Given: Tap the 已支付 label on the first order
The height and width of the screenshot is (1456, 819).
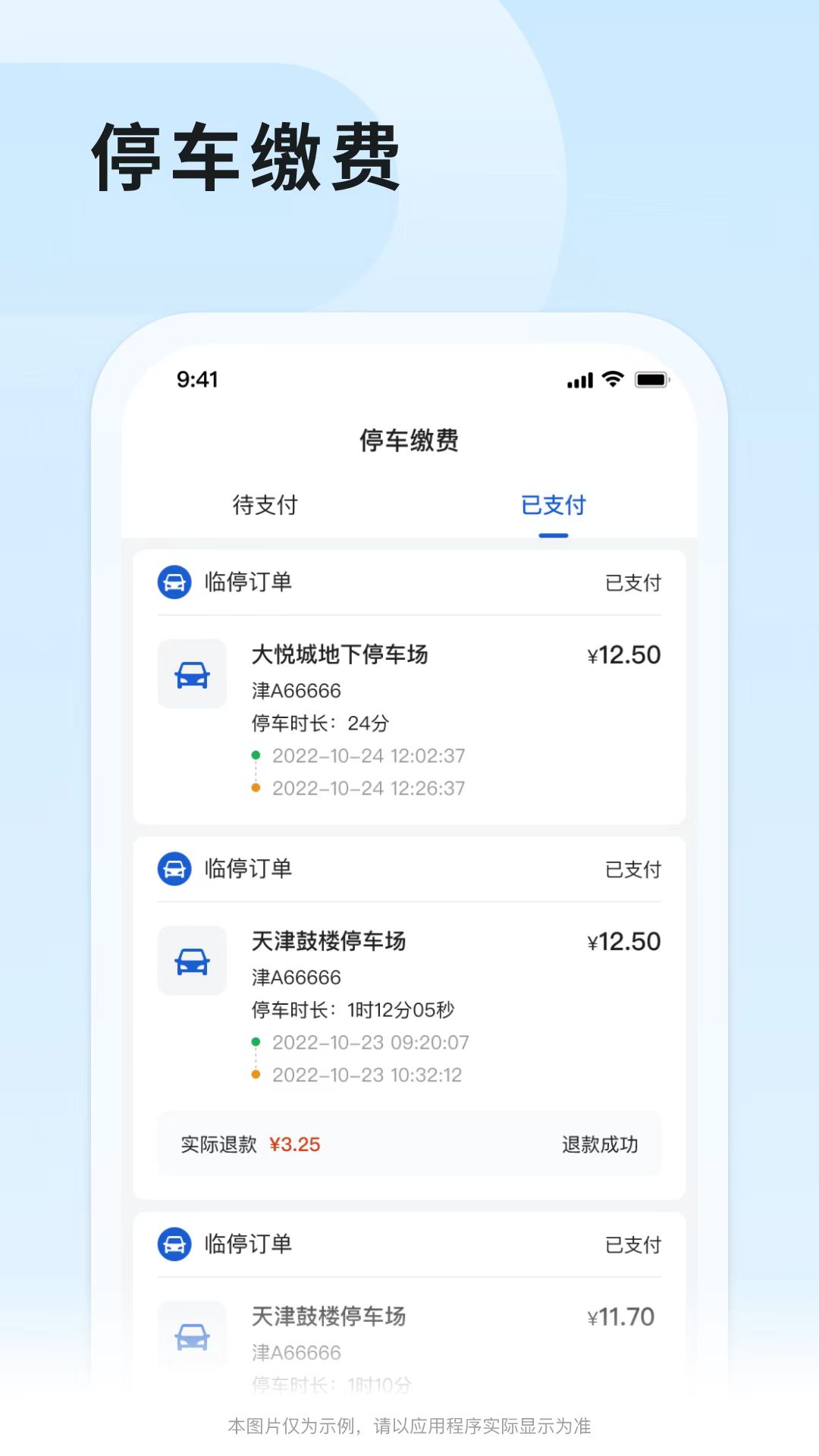Looking at the screenshot, I should [633, 584].
